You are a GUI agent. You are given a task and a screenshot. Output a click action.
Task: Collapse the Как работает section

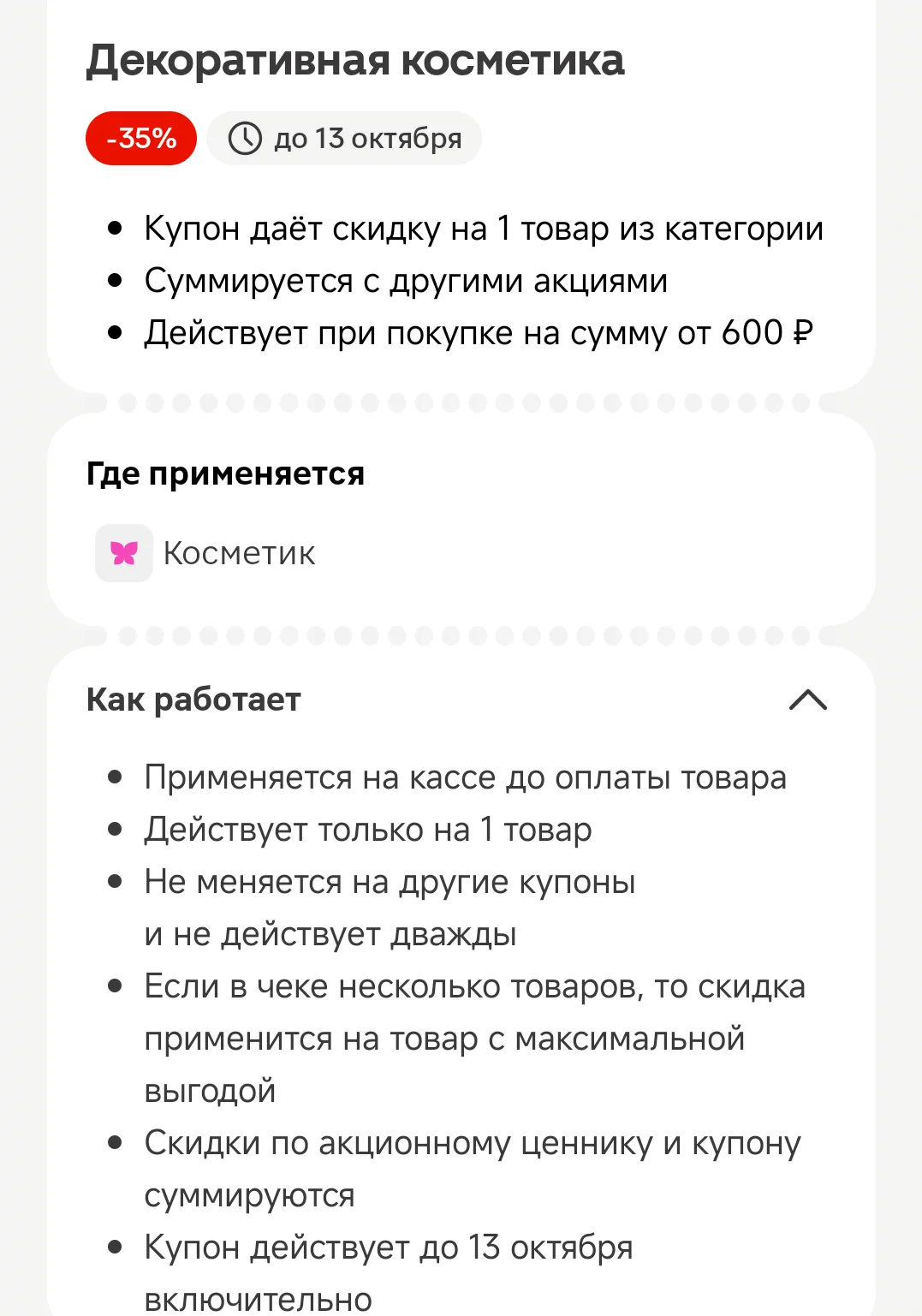pyautogui.click(x=807, y=700)
